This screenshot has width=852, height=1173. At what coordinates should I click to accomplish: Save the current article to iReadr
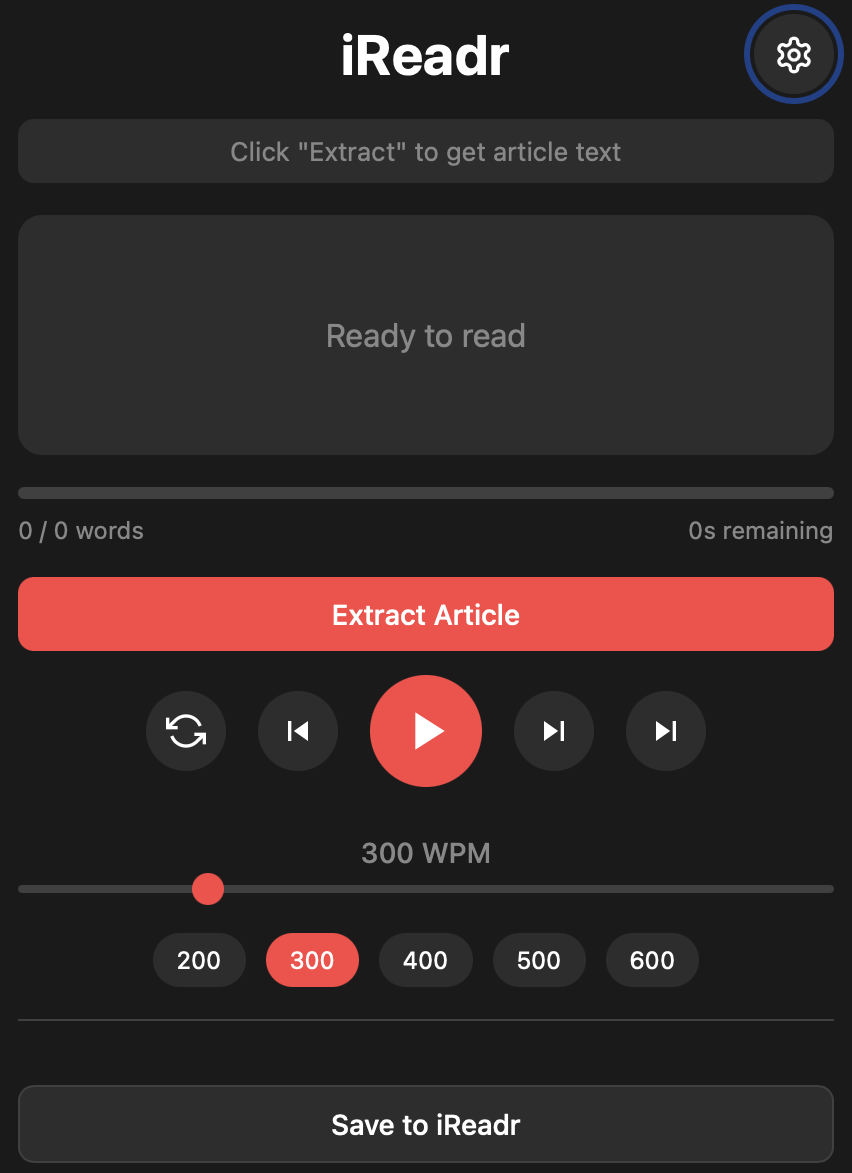tap(426, 1124)
